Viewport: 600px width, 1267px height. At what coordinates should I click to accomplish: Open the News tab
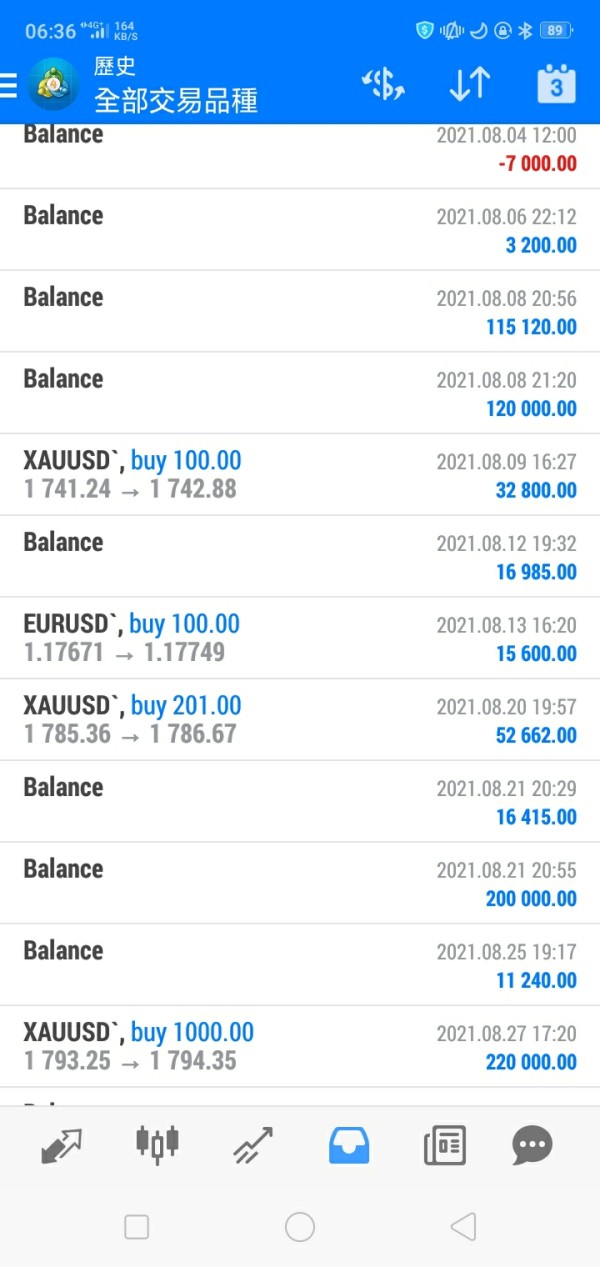pos(444,1145)
